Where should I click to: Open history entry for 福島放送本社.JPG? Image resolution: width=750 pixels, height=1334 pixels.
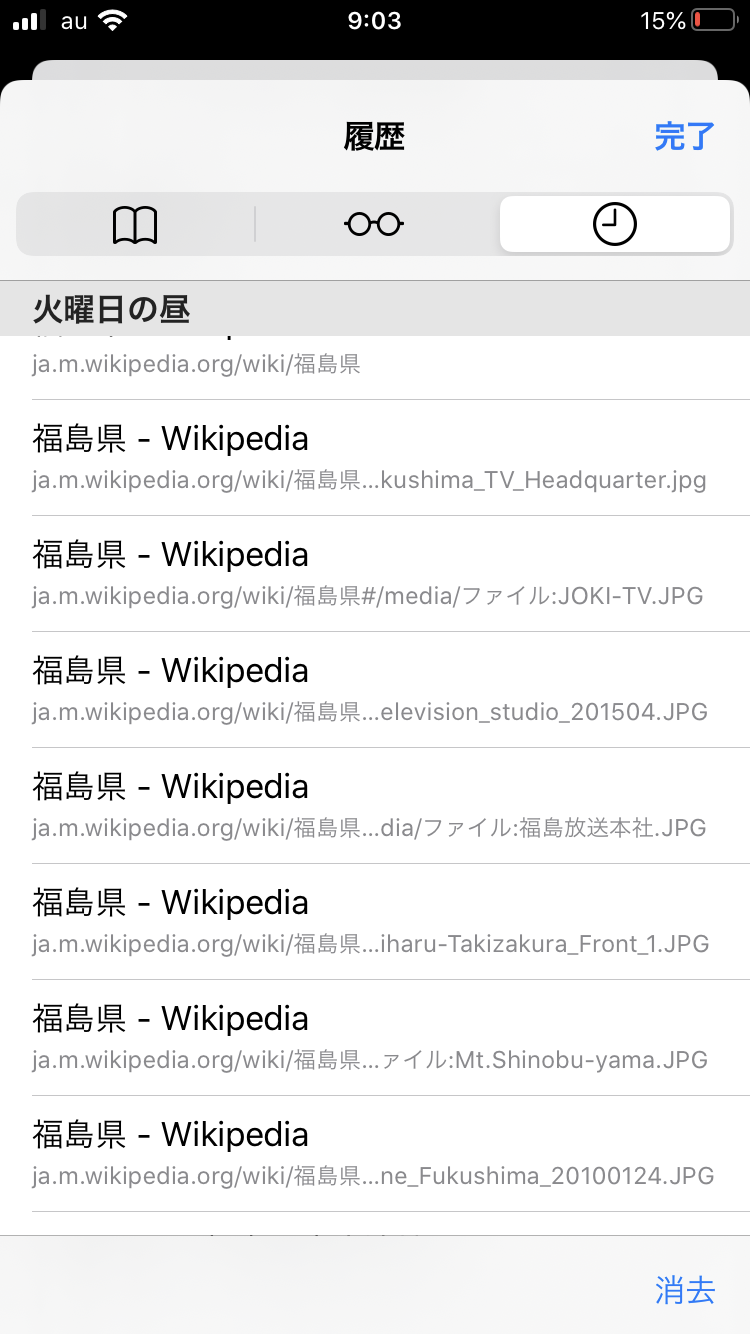370,806
